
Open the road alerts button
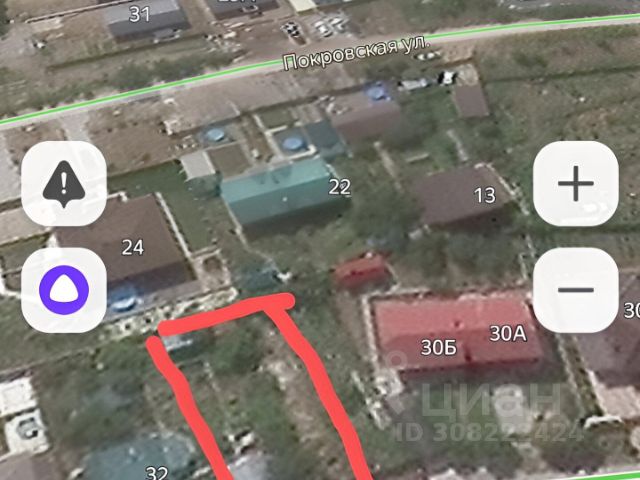[x=64, y=184]
